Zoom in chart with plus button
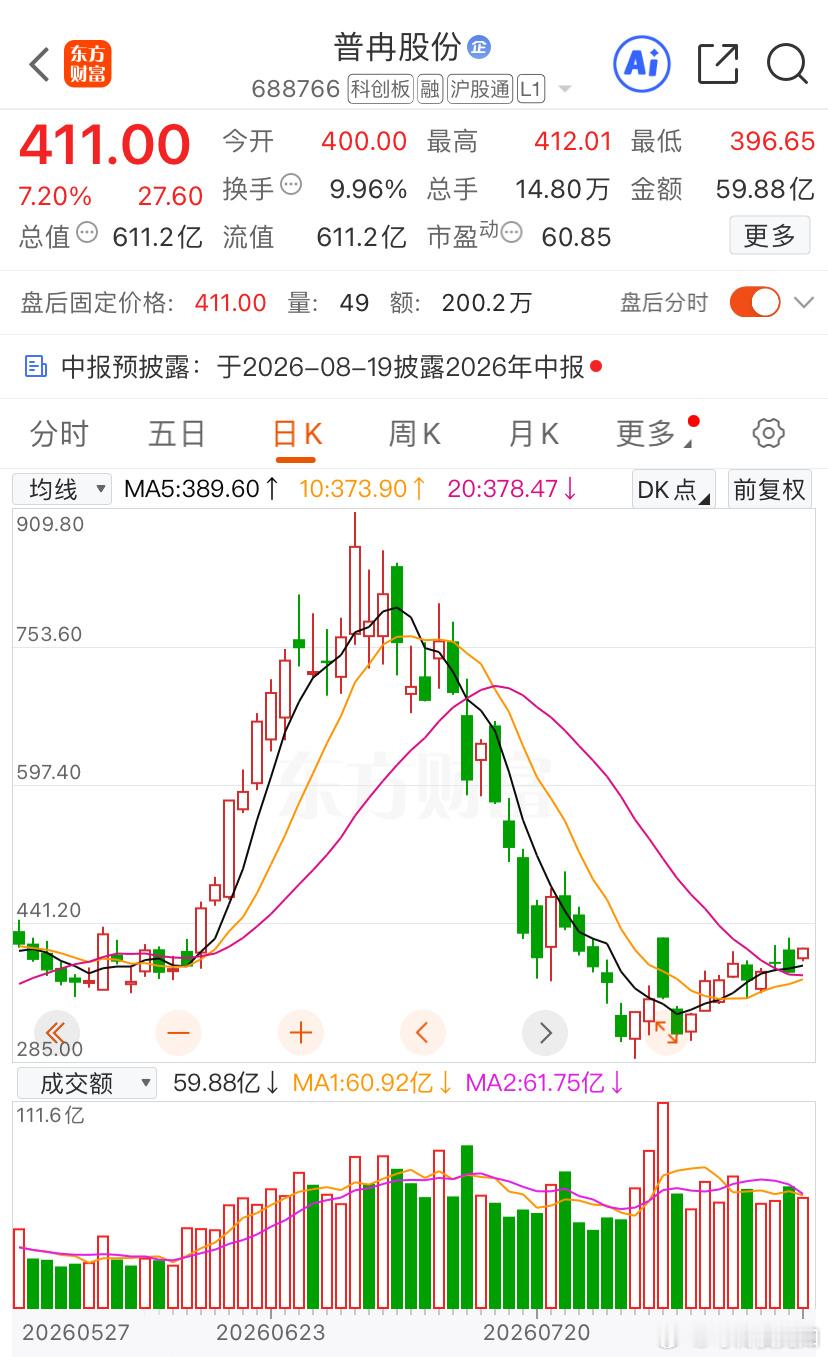 pyautogui.click(x=300, y=1032)
